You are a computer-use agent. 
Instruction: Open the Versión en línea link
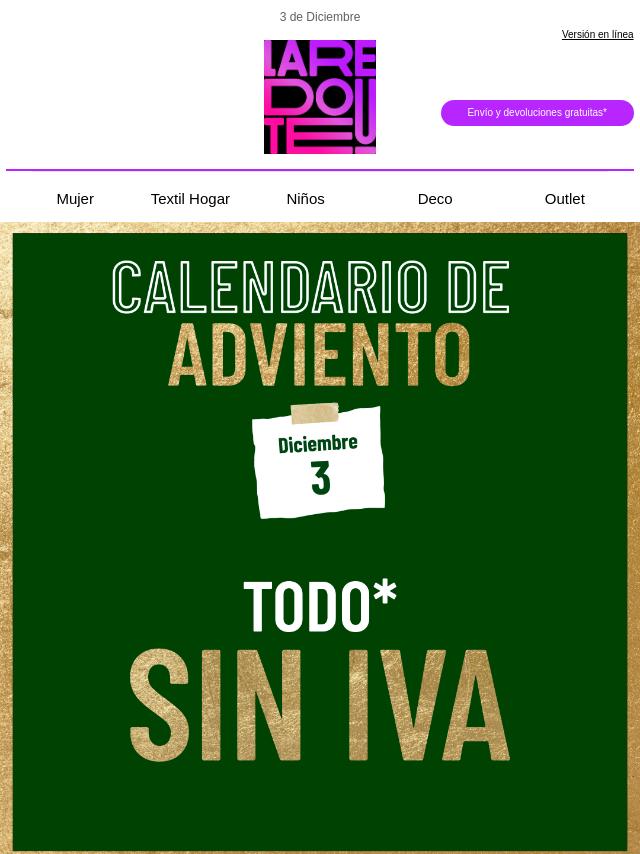(x=597, y=35)
